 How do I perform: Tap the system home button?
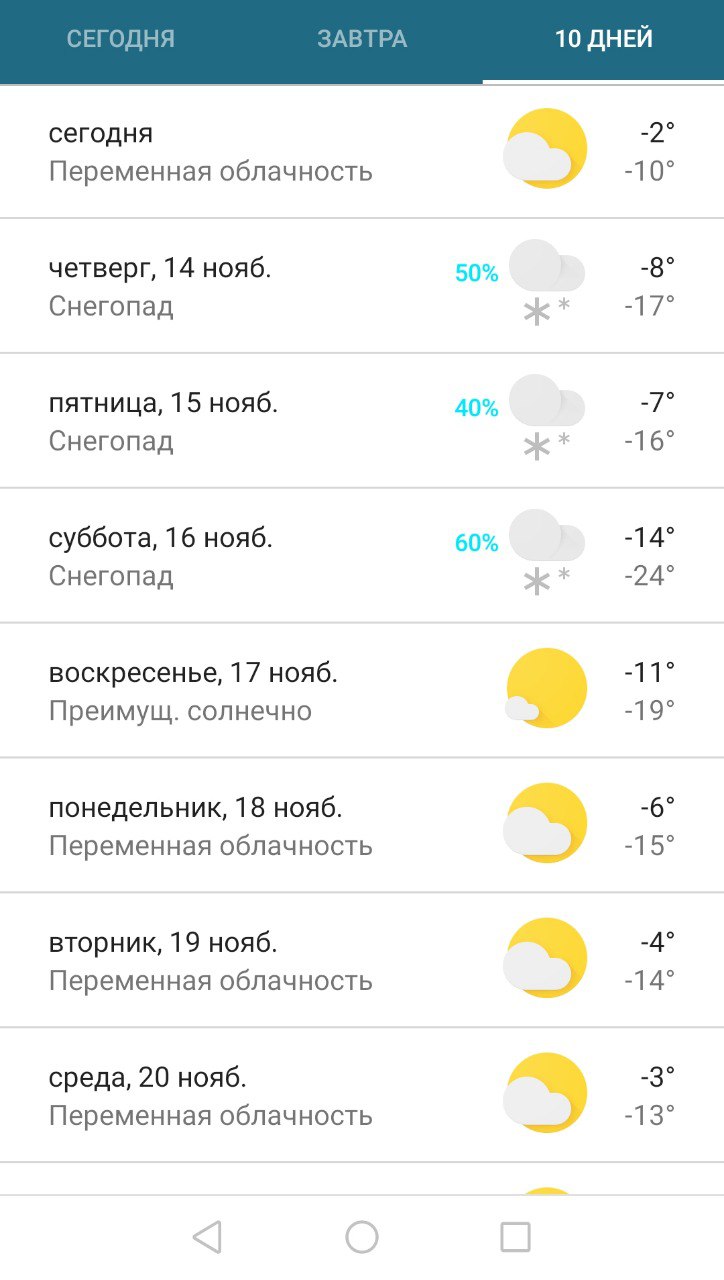[362, 1237]
